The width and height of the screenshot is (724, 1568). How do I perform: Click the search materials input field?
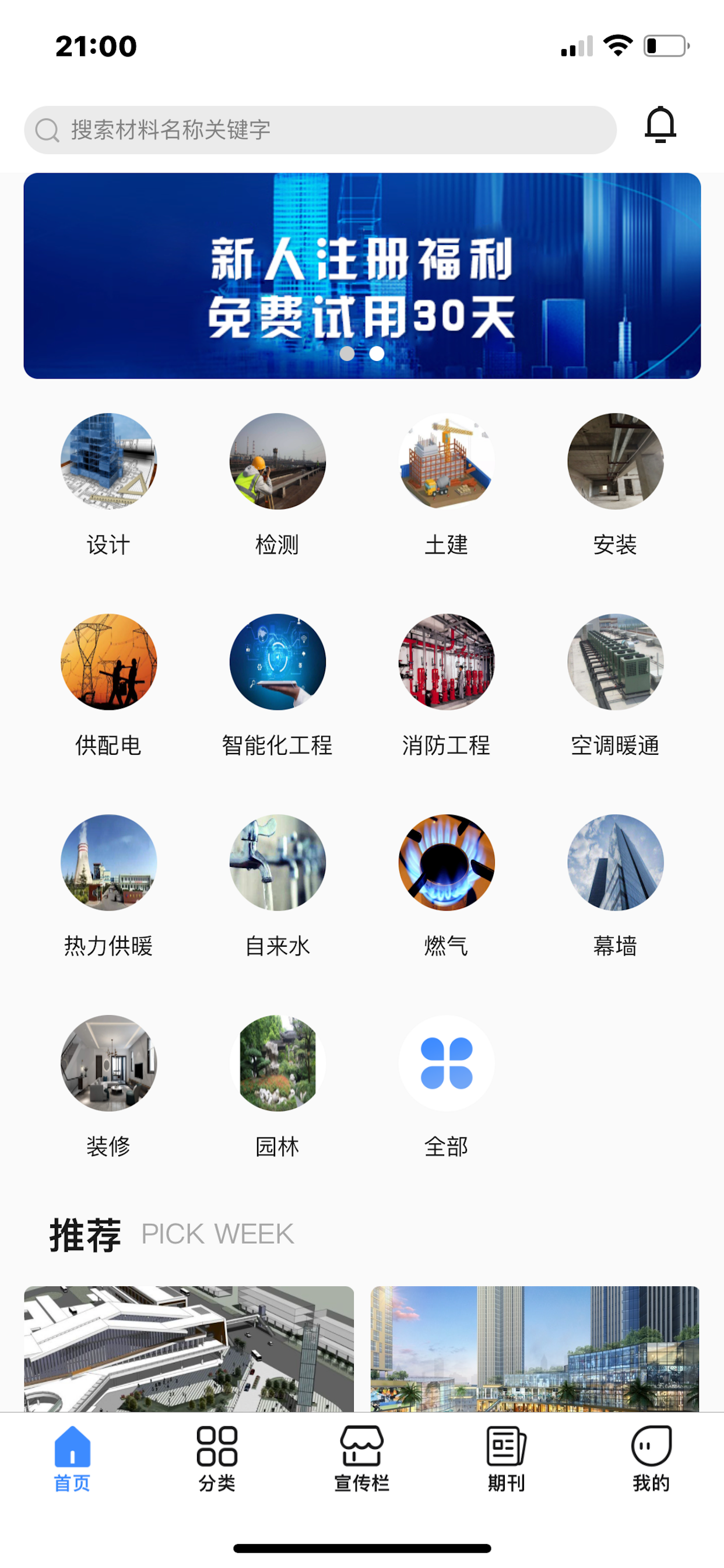(322, 128)
